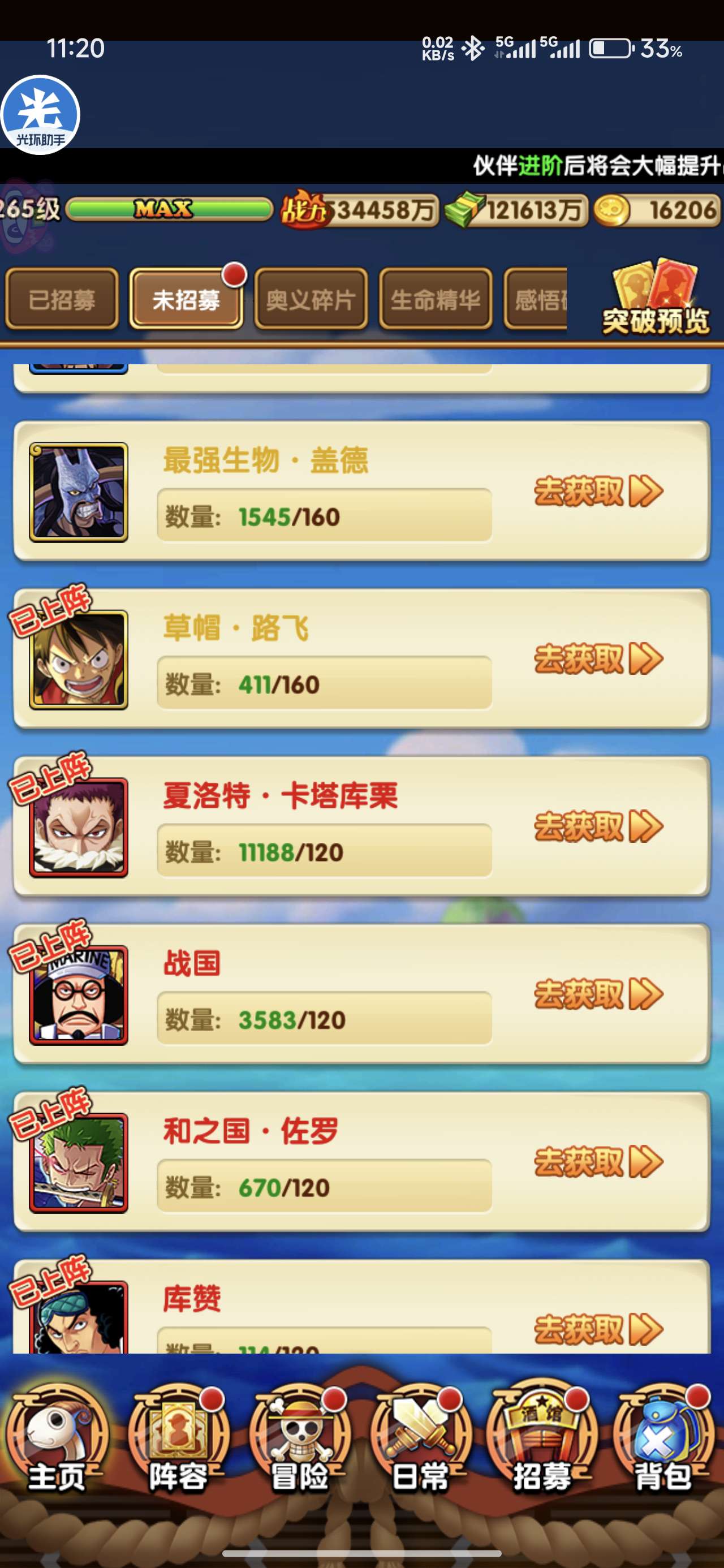Open the 阵容 lineup tab
724x1568 pixels.
(x=178, y=1441)
